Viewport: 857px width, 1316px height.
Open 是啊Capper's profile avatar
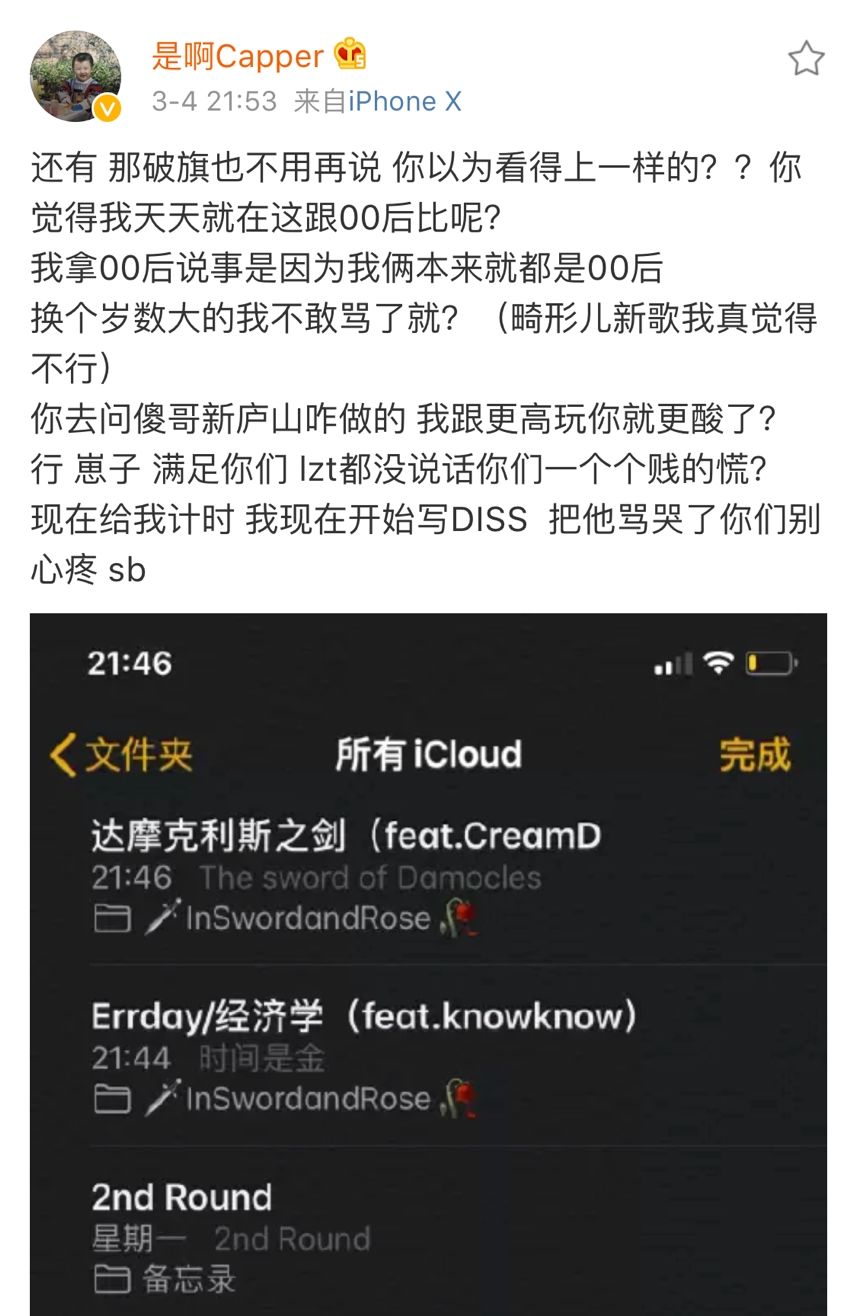click(x=76, y=76)
